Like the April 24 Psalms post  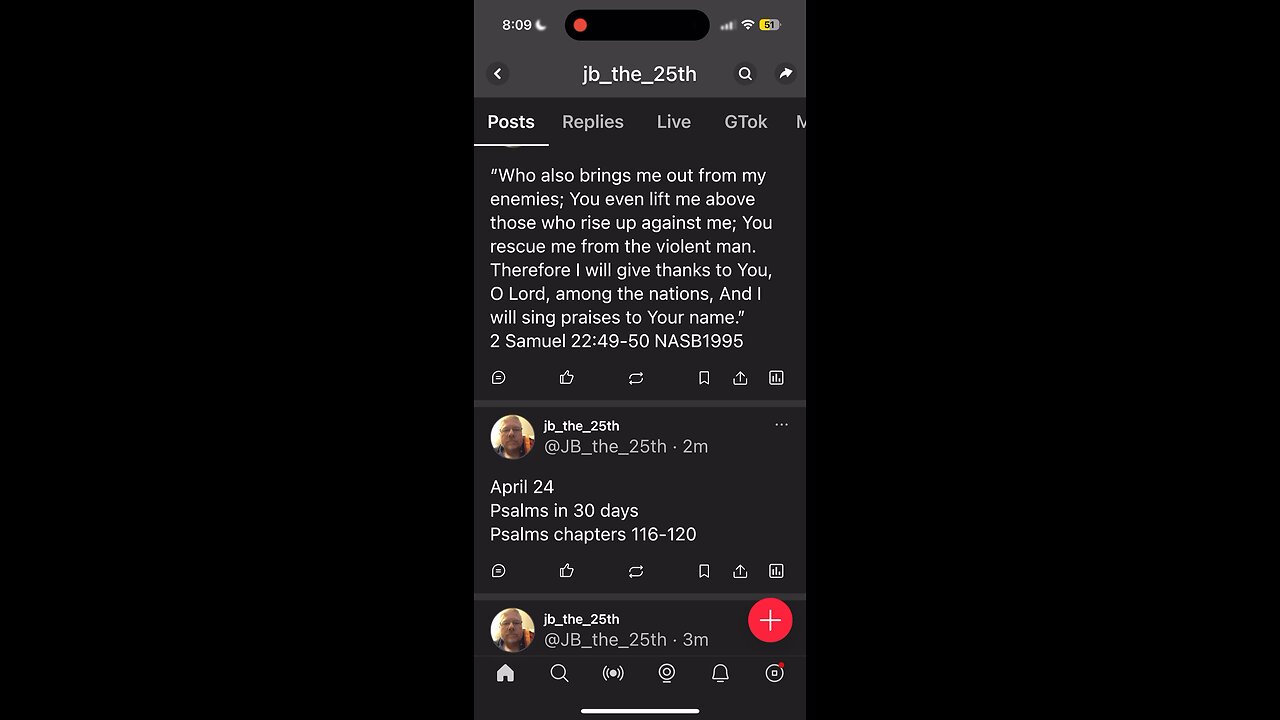pyautogui.click(x=567, y=571)
